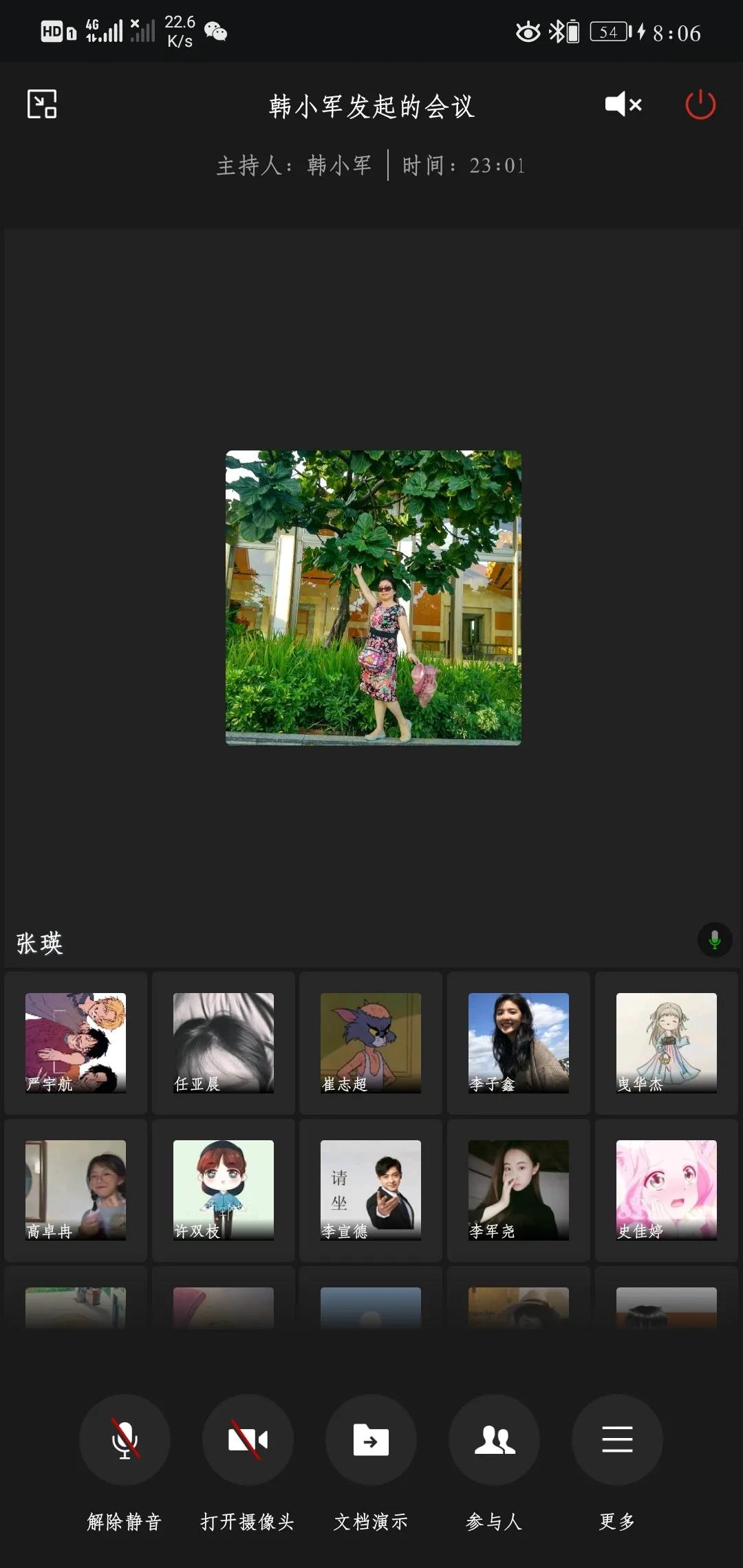Turn on camera with 打开摄像头

point(248,1439)
